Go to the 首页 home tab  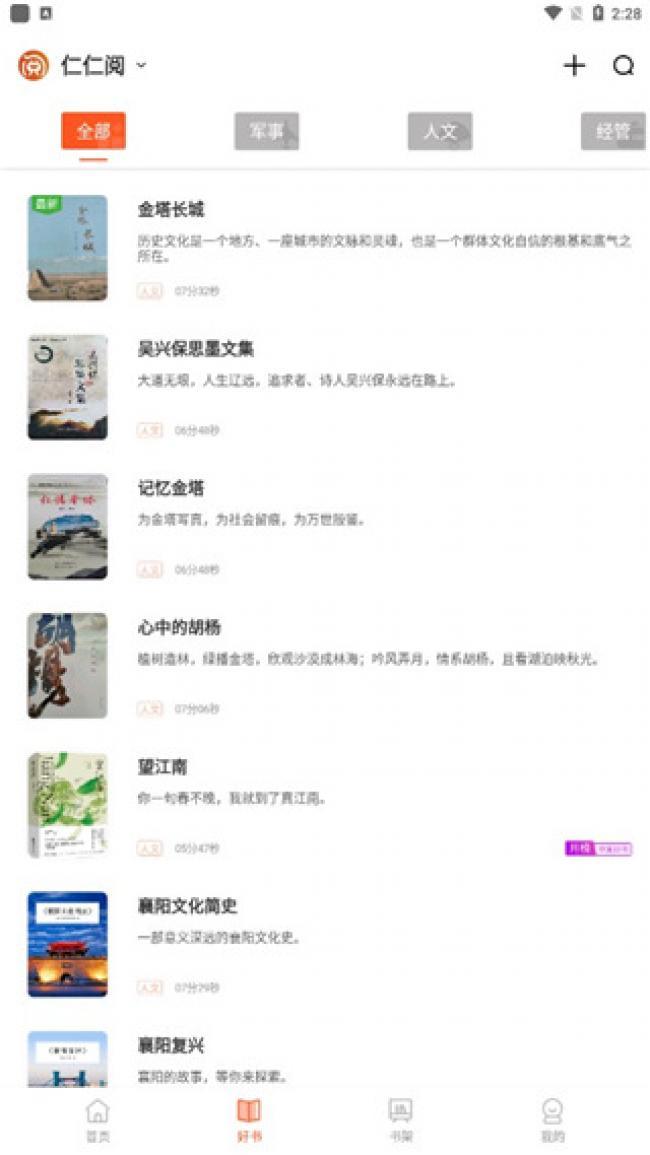pos(97,1120)
